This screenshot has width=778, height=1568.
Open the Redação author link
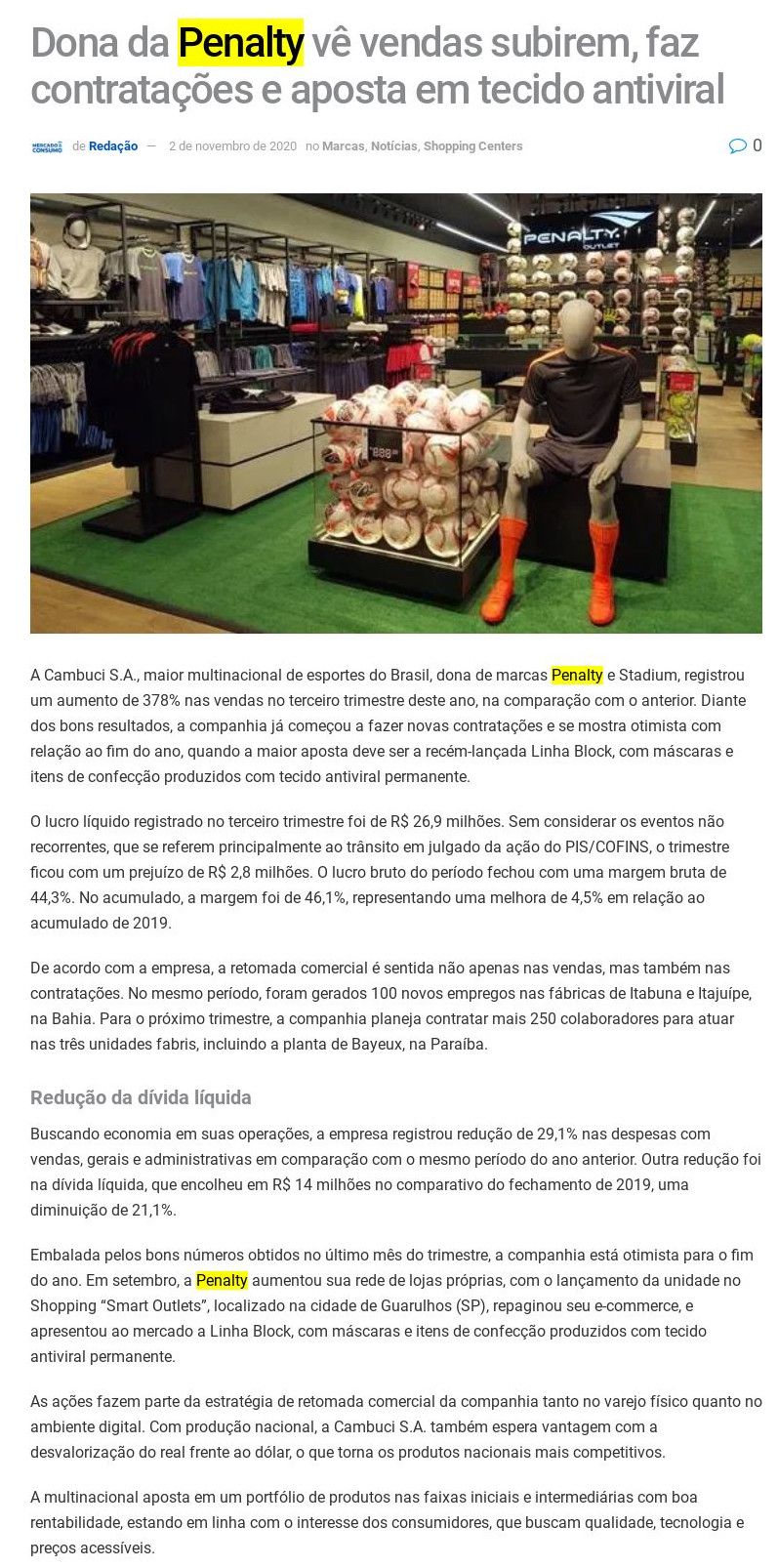(x=113, y=146)
